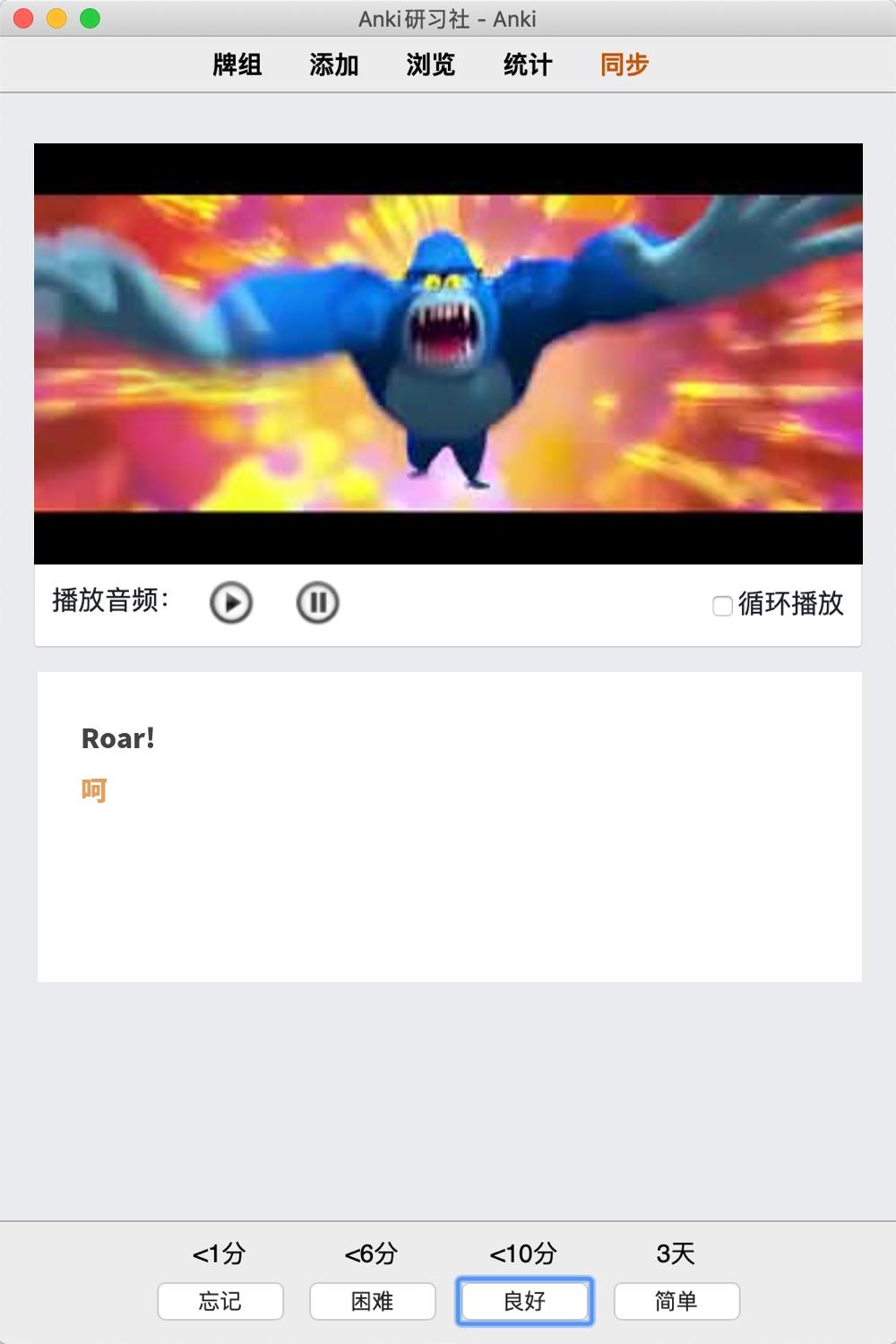Rate the card as 良好
This screenshot has width=896, height=1344.
(525, 1301)
